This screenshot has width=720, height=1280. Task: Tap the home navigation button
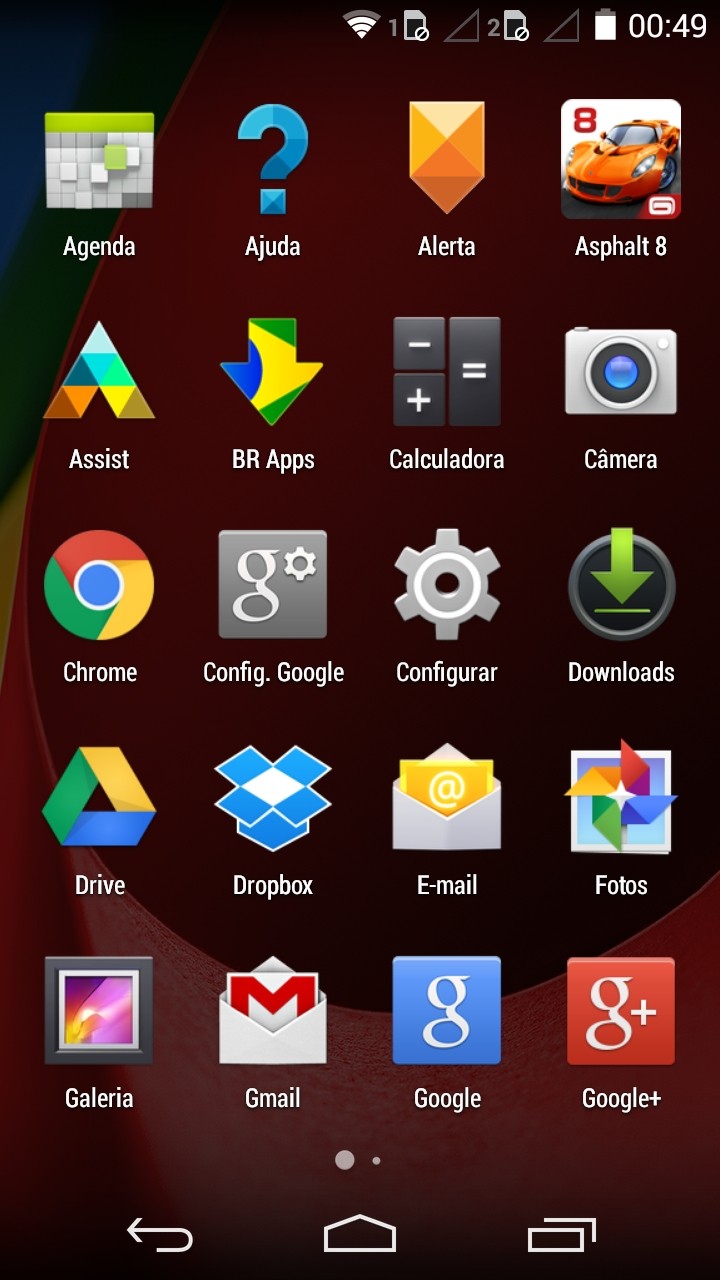click(x=360, y=1234)
